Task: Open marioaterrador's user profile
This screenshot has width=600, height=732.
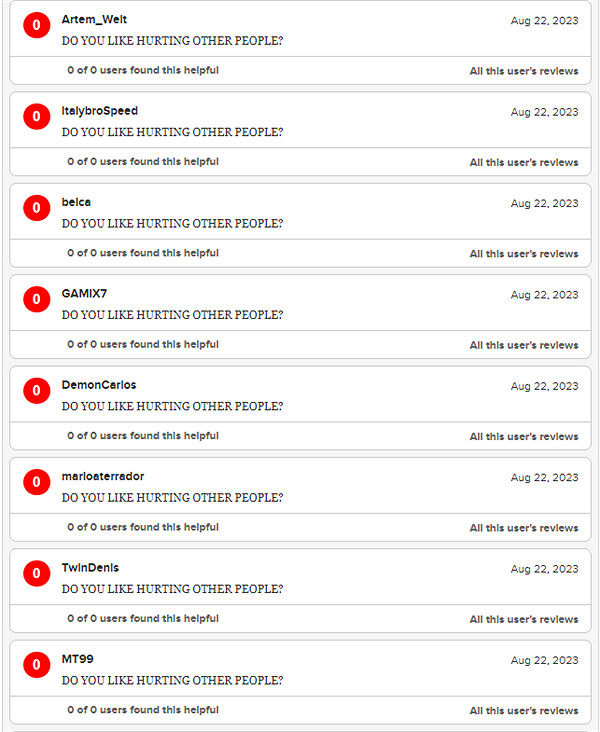Action: click(x=103, y=476)
